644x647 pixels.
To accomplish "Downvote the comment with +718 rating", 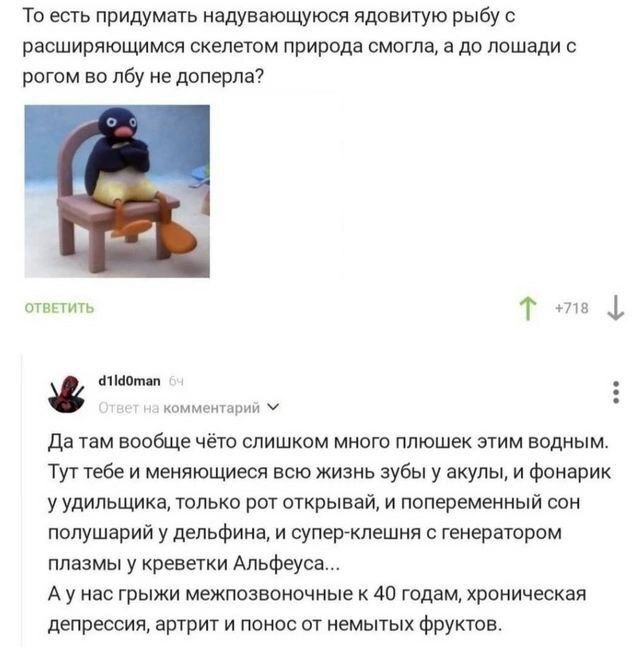I will click(616, 310).
